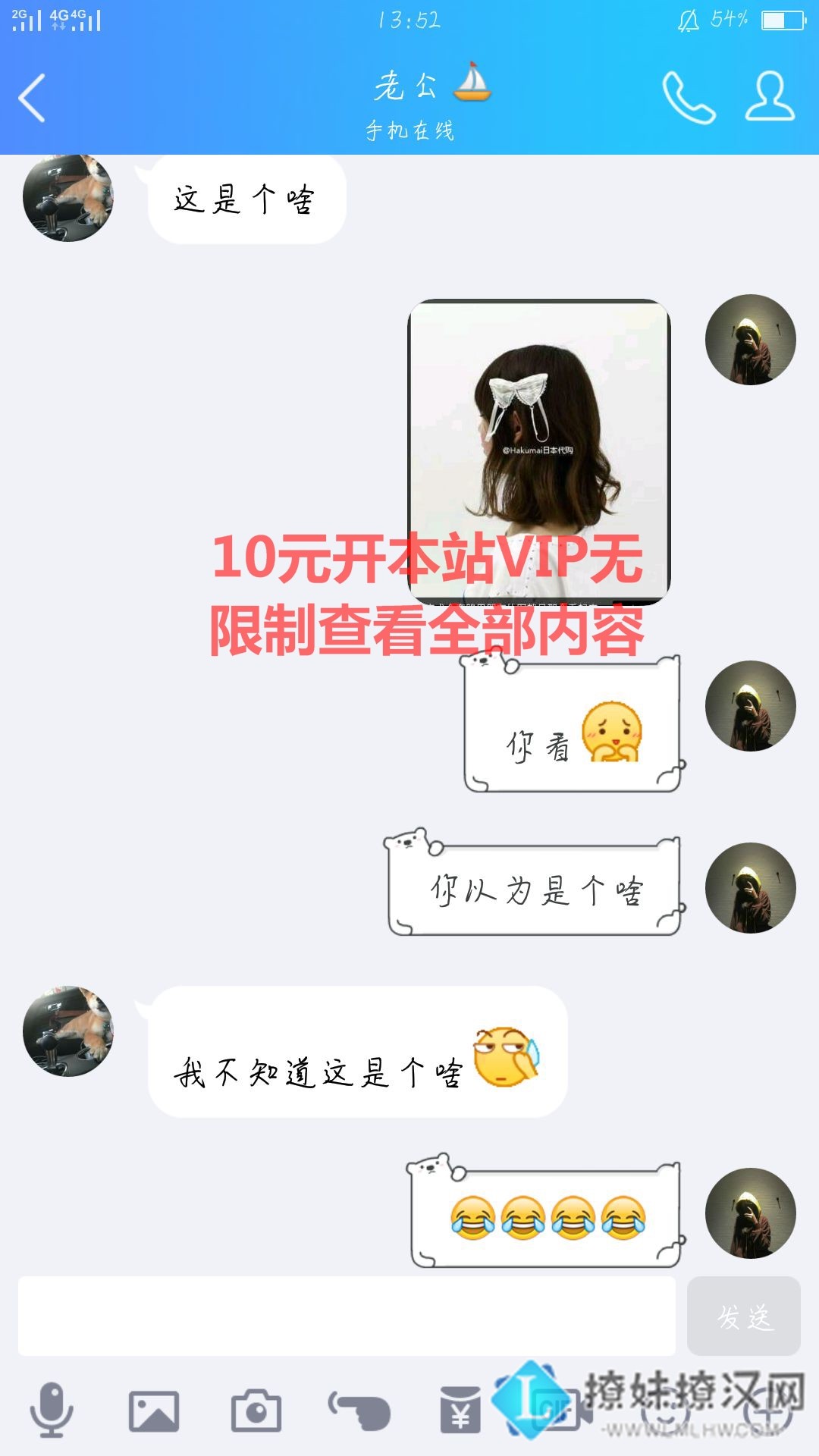View the avatar beside 这是个啥 message
819x1456 pixels.
[68, 197]
